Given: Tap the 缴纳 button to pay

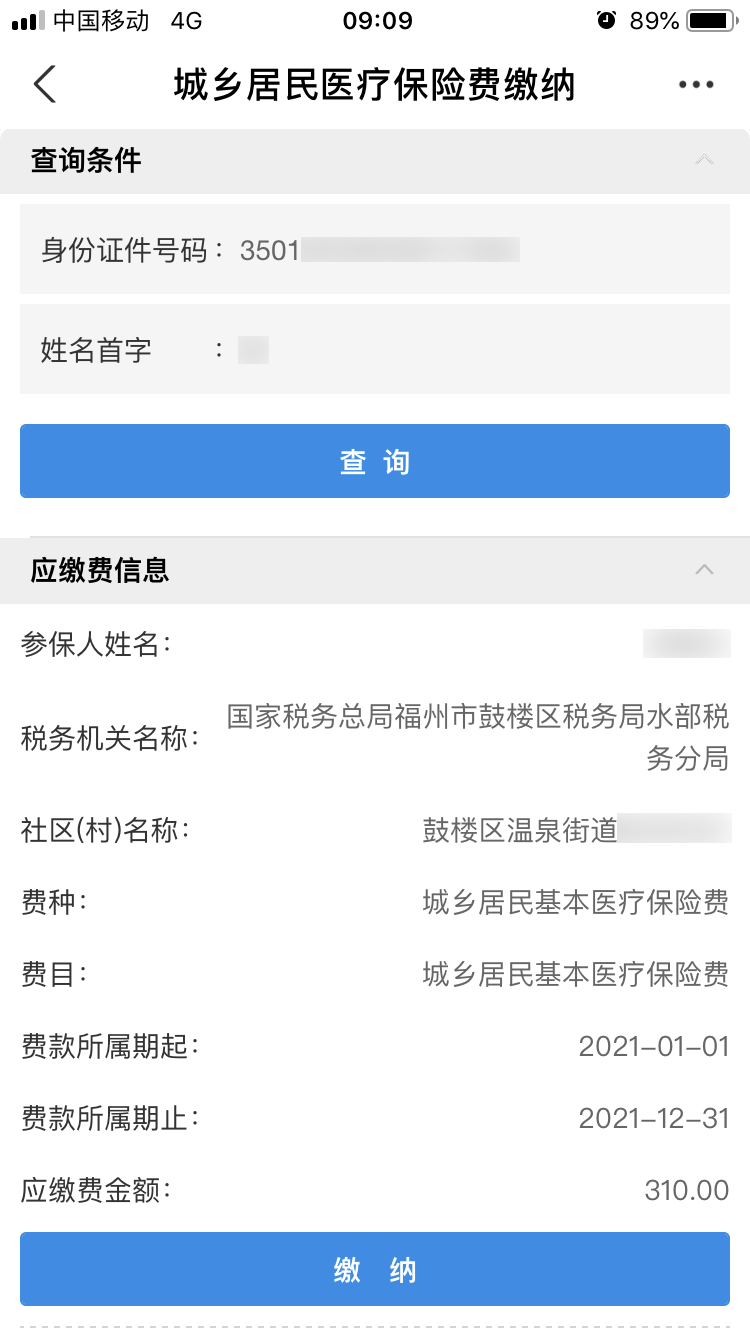Looking at the screenshot, I should (x=375, y=1270).
